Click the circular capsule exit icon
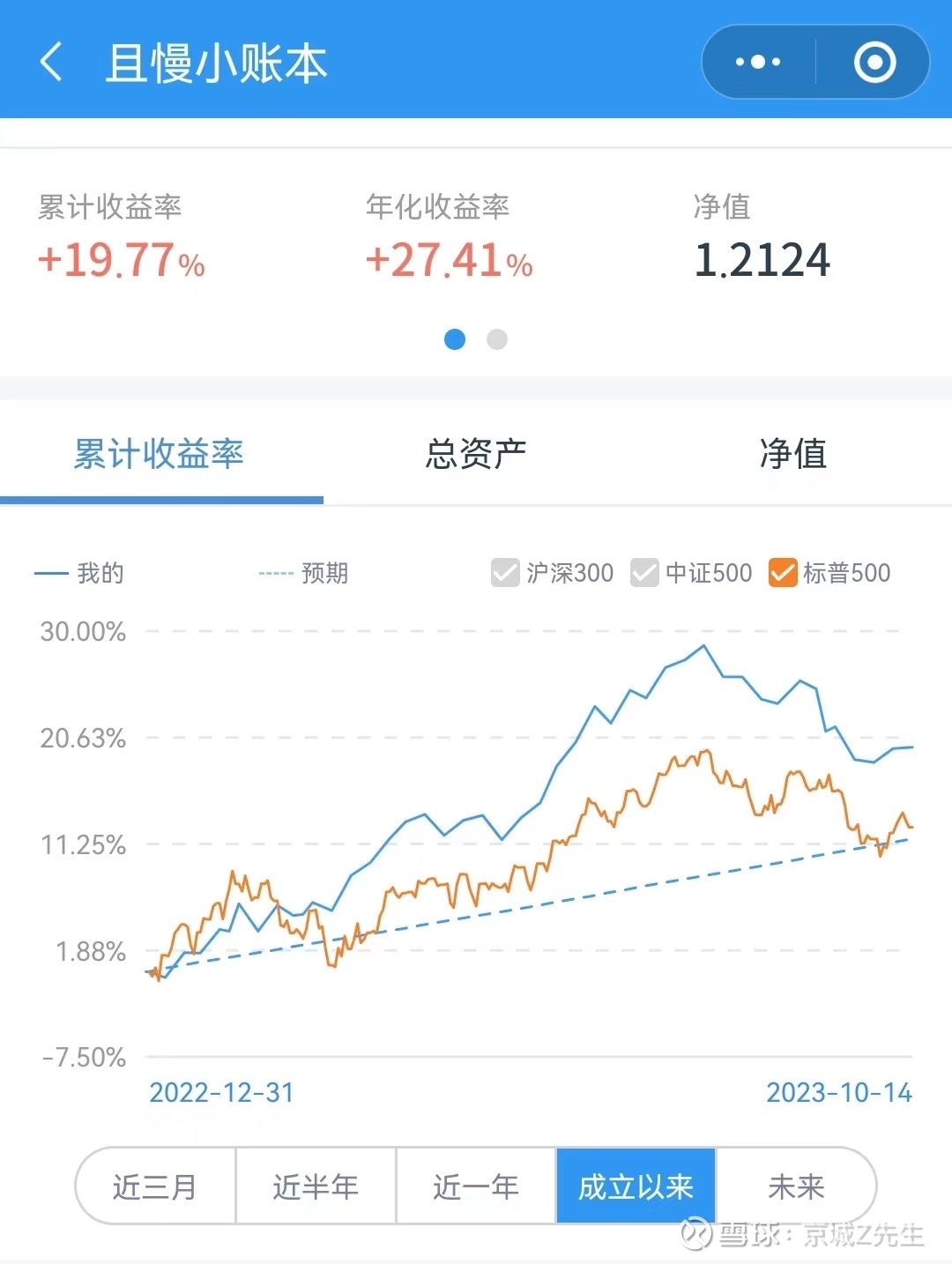 click(x=872, y=61)
